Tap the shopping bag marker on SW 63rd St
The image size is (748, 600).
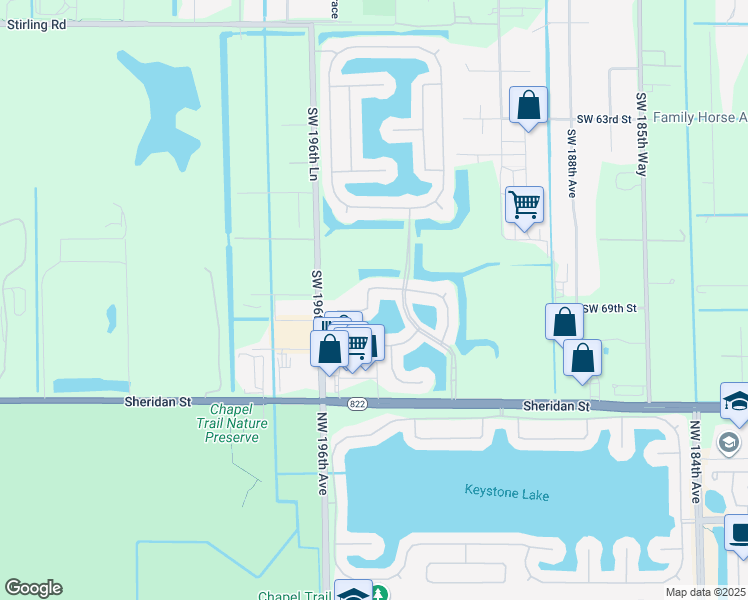(x=528, y=108)
